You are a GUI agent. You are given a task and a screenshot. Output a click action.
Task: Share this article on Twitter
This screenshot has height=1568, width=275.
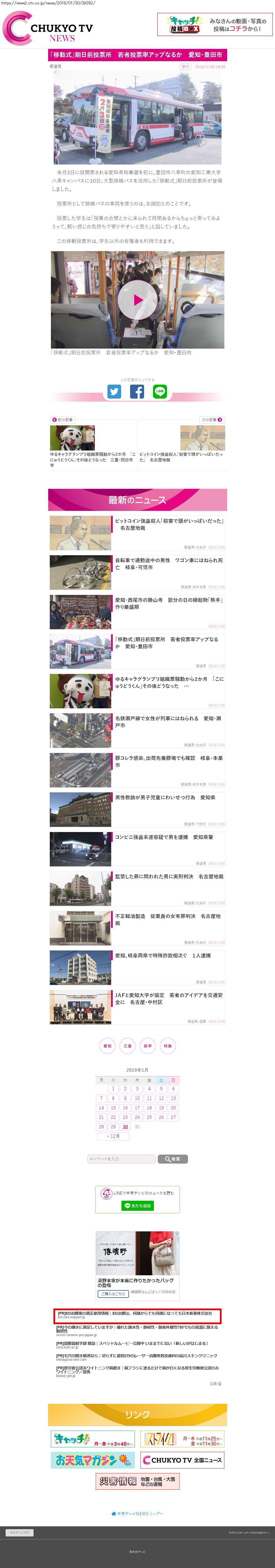pyautogui.click(x=114, y=391)
